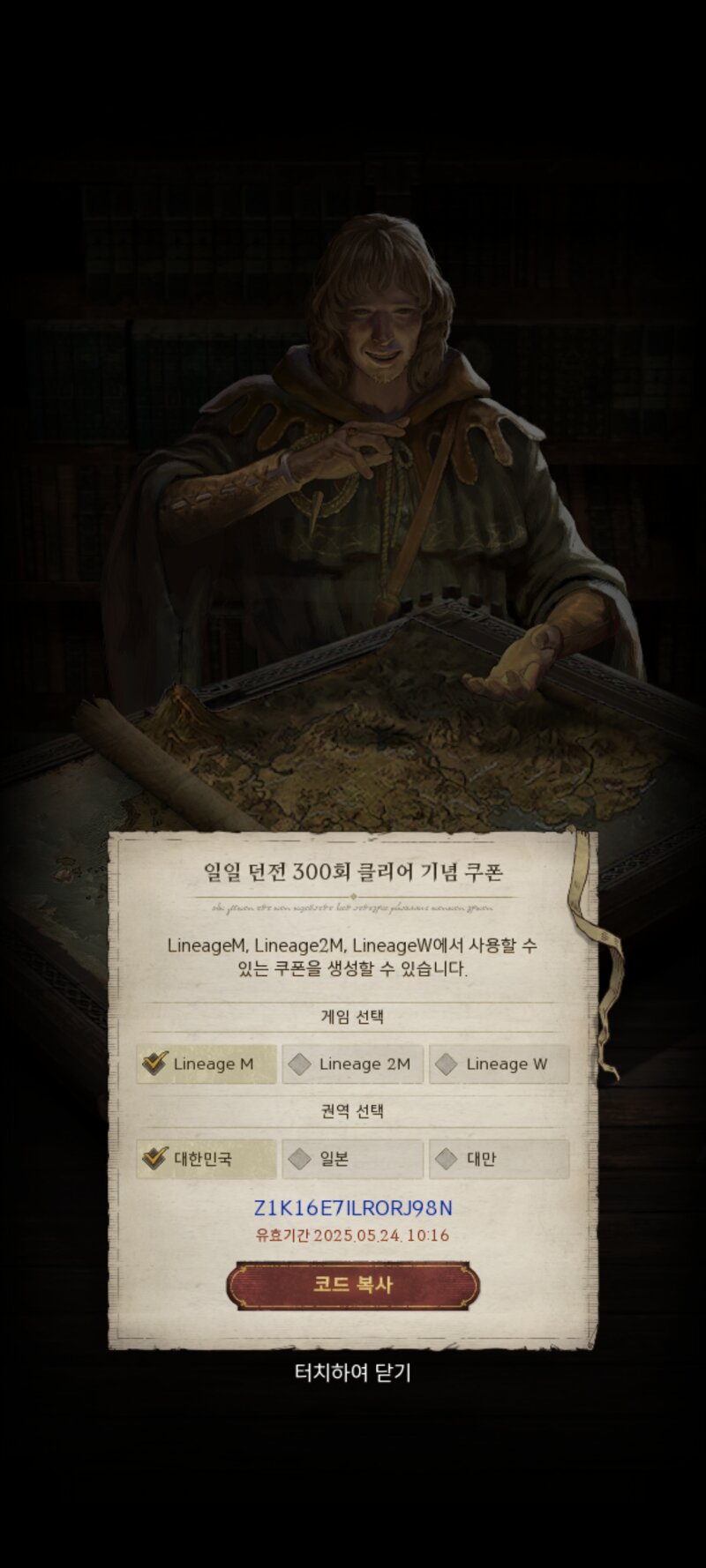The width and height of the screenshot is (706, 1568).
Task: Select the Lineage M game option
Action: pos(207,1064)
